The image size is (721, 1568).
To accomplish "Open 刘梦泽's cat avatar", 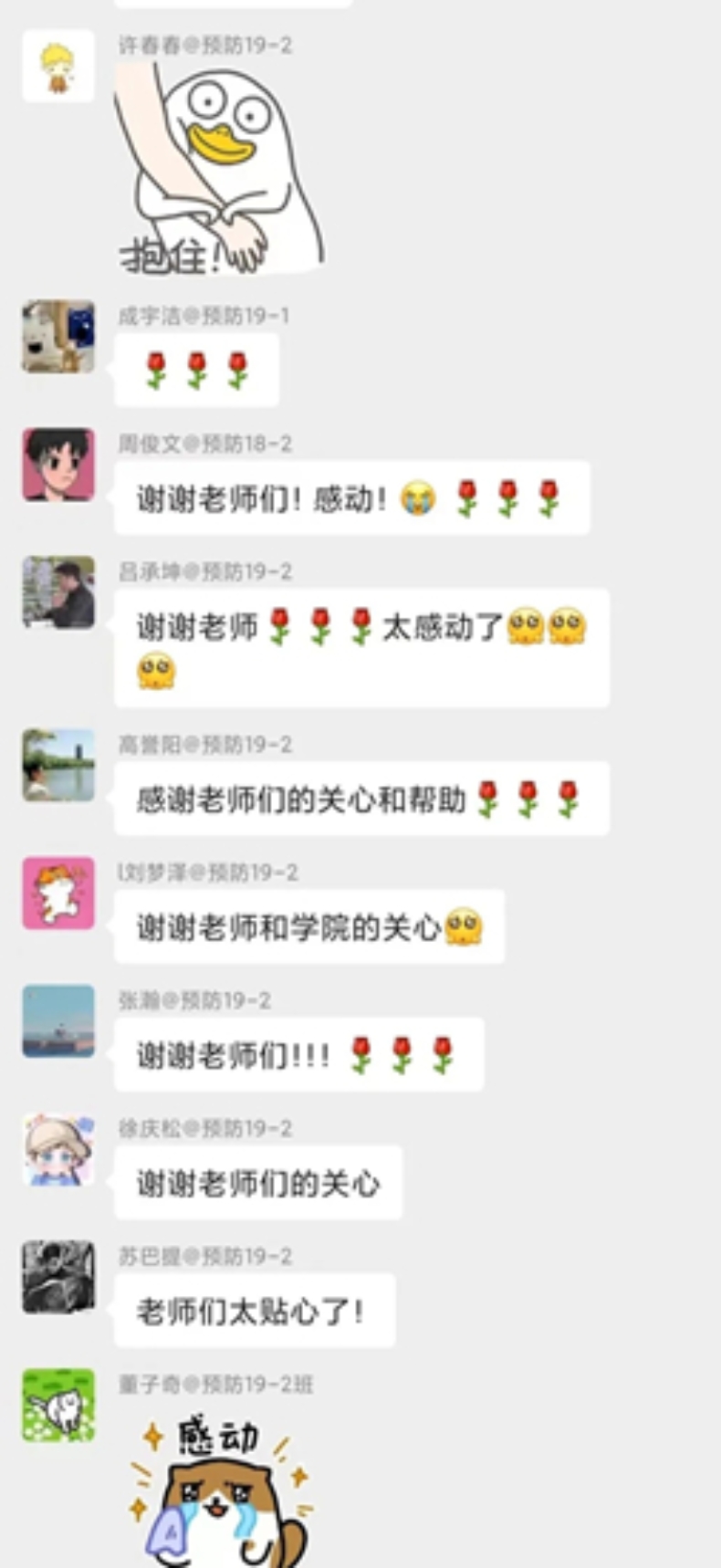I will tap(58, 893).
